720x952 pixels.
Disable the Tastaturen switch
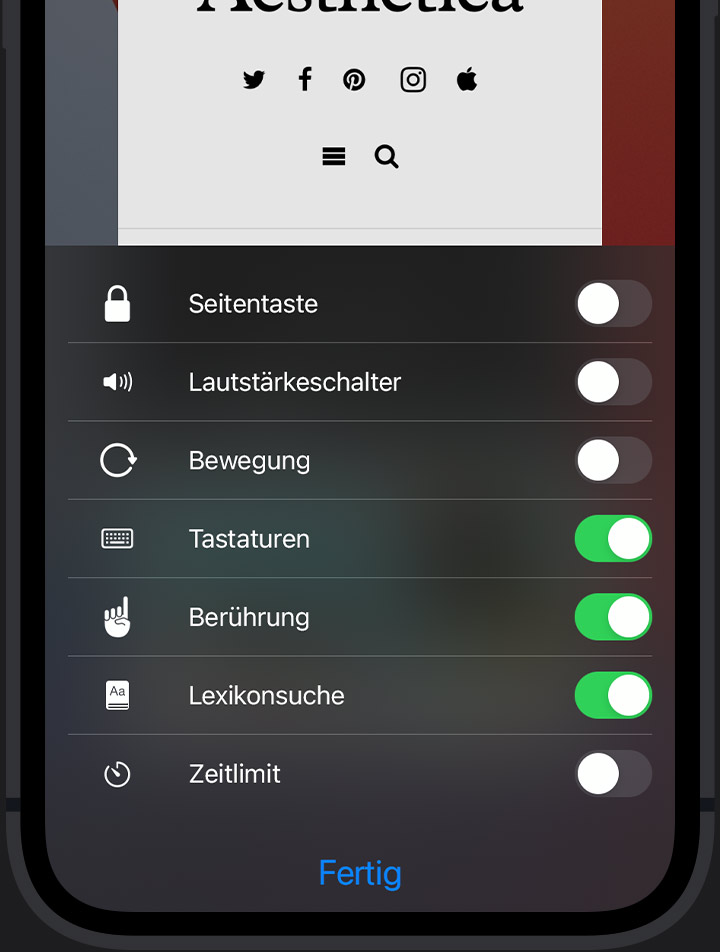(613, 539)
